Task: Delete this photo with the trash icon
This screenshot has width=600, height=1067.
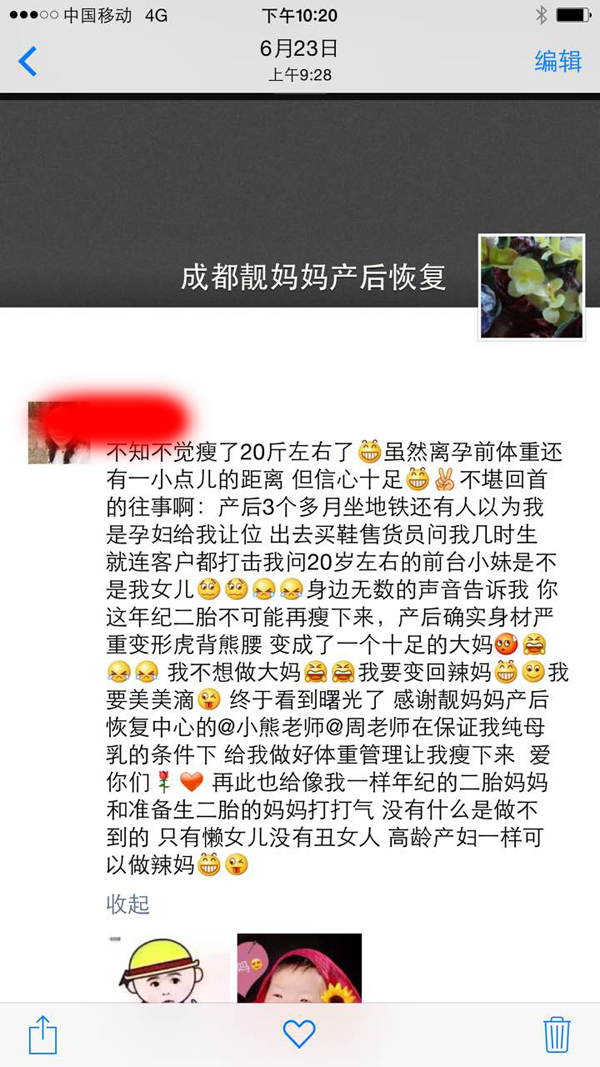Action: point(557,1034)
